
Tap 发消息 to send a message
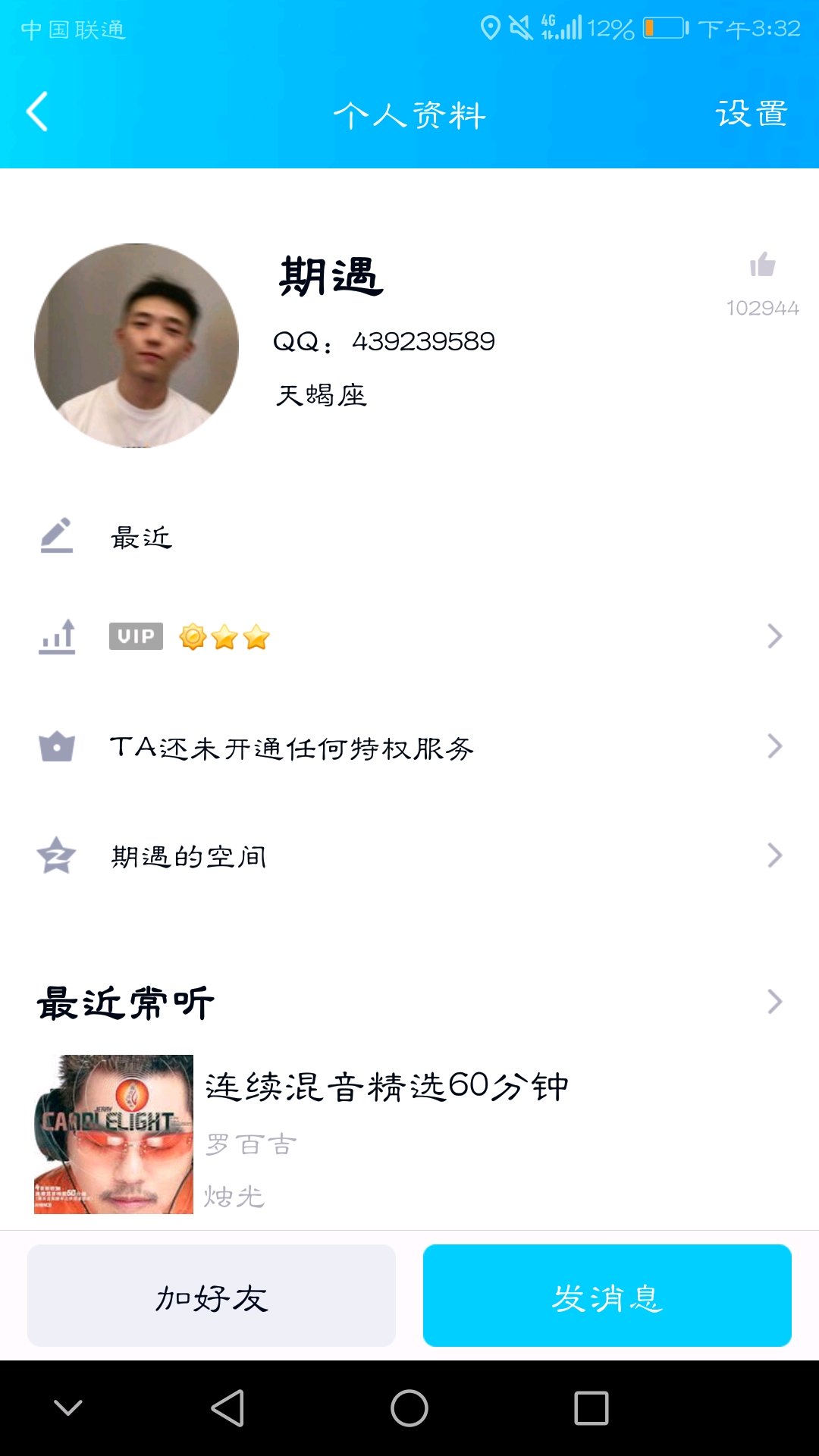pyautogui.click(x=607, y=1296)
